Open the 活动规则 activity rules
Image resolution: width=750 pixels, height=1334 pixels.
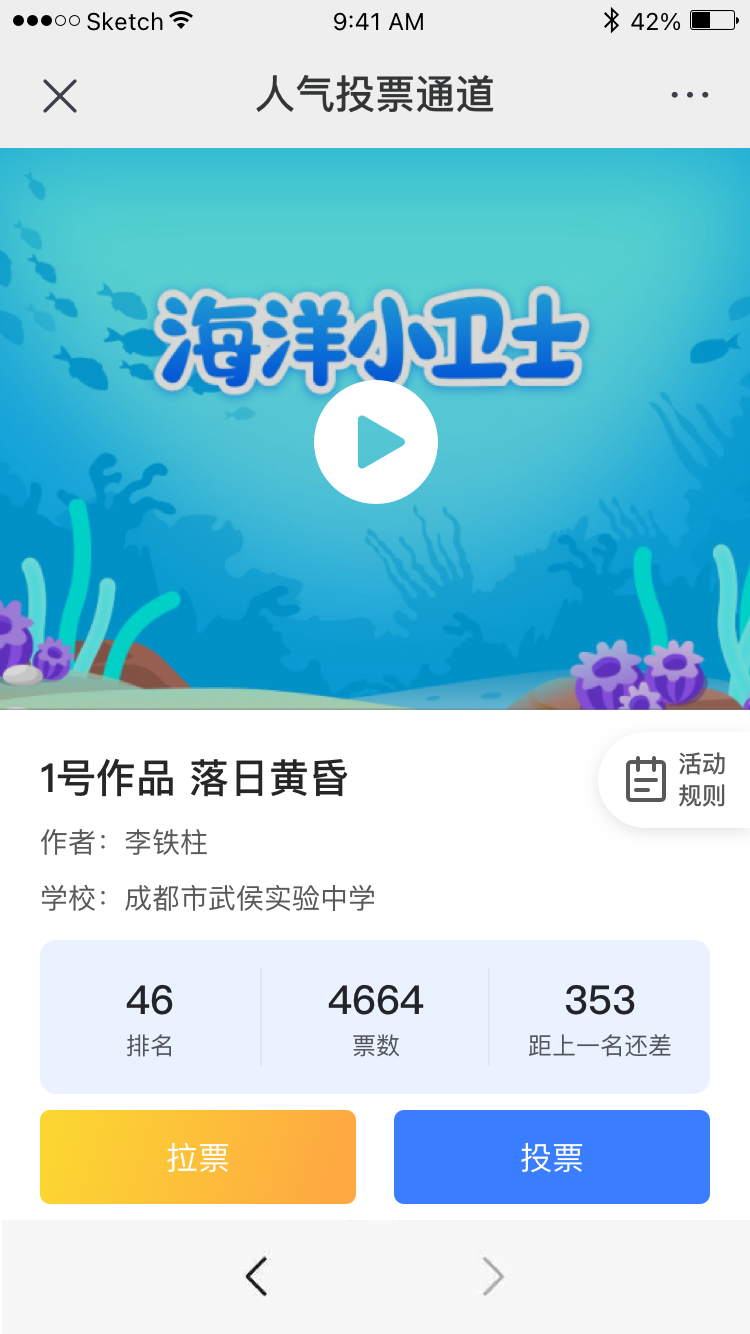click(x=676, y=780)
